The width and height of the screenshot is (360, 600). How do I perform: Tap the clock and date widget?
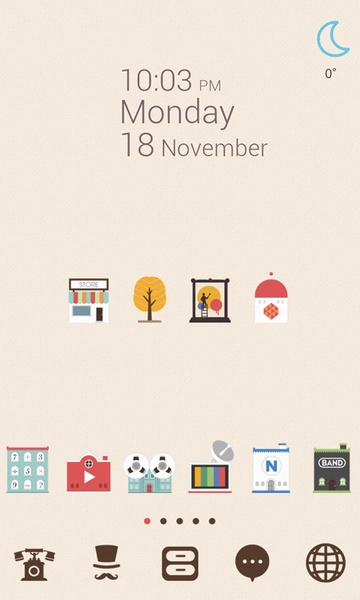(x=194, y=113)
